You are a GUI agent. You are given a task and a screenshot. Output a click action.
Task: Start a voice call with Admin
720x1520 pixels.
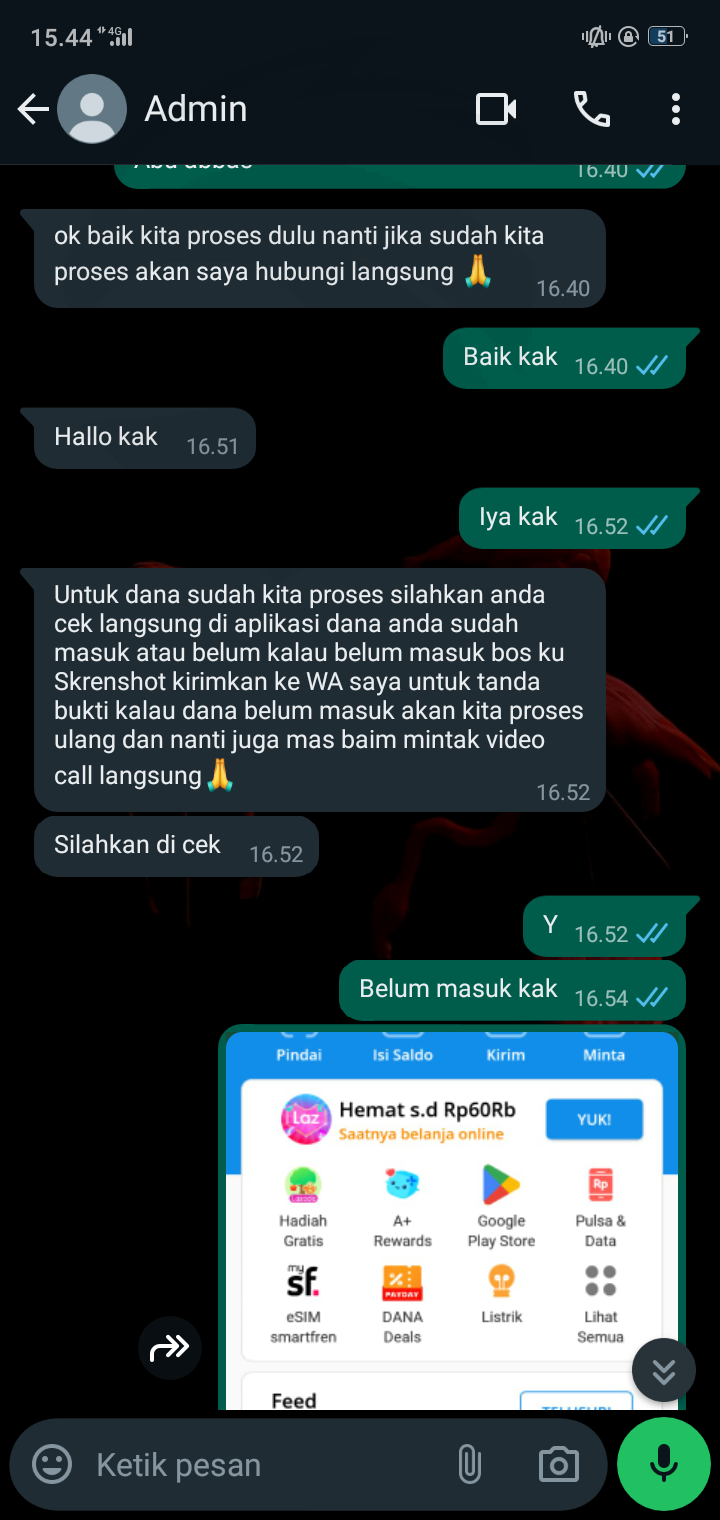pos(592,109)
